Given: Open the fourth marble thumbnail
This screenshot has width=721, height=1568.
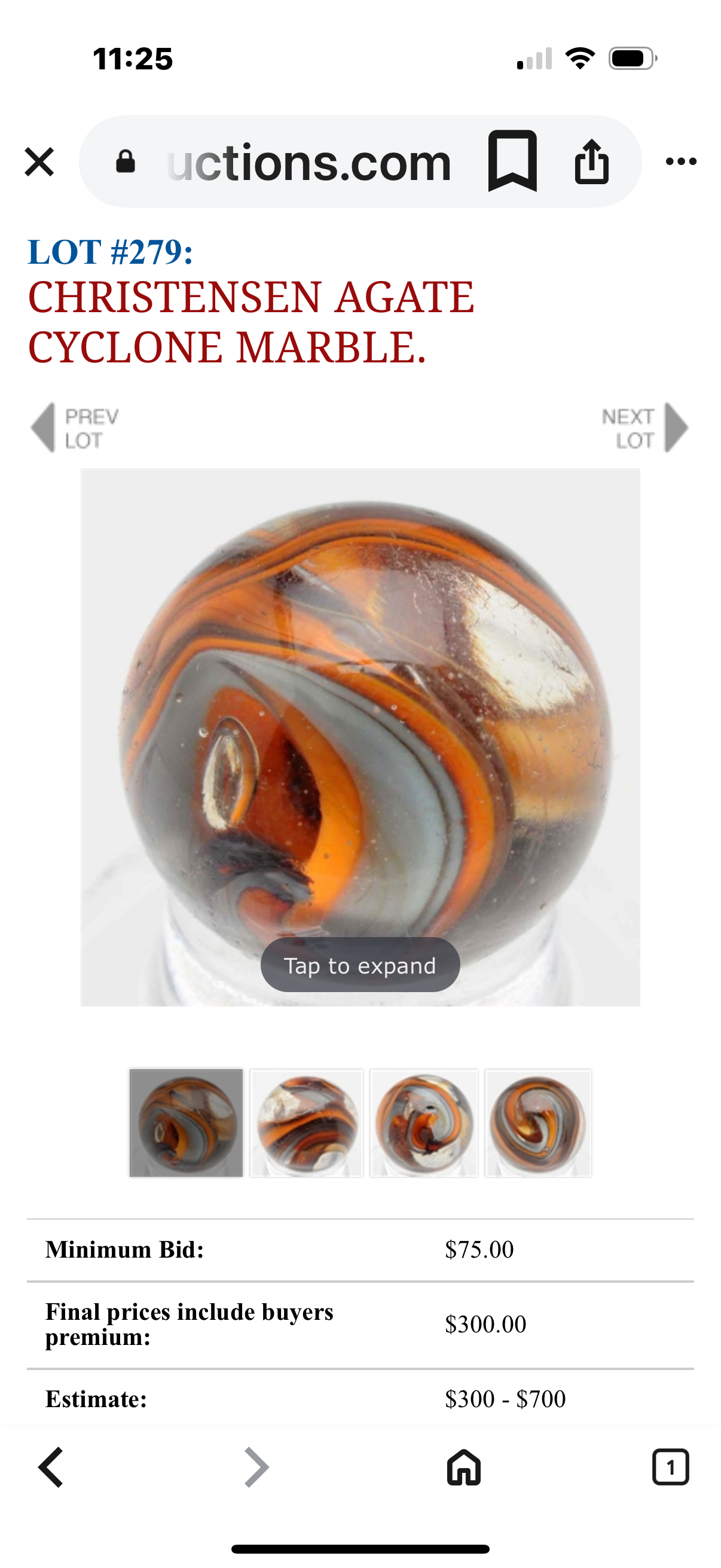Looking at the screenshot, I should [x=538, y=1123].
